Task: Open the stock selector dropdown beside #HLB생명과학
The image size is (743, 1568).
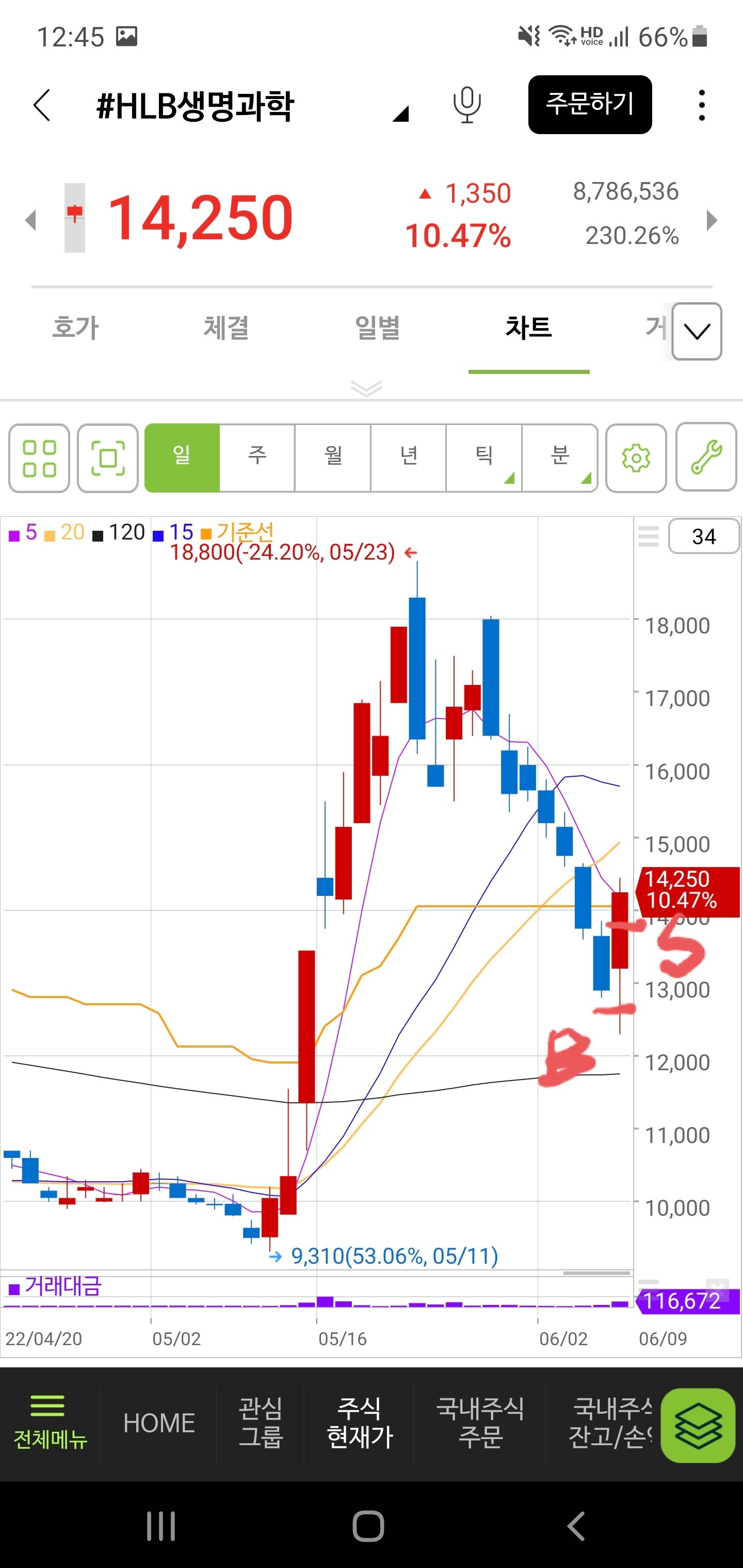Action: (400, 113)
